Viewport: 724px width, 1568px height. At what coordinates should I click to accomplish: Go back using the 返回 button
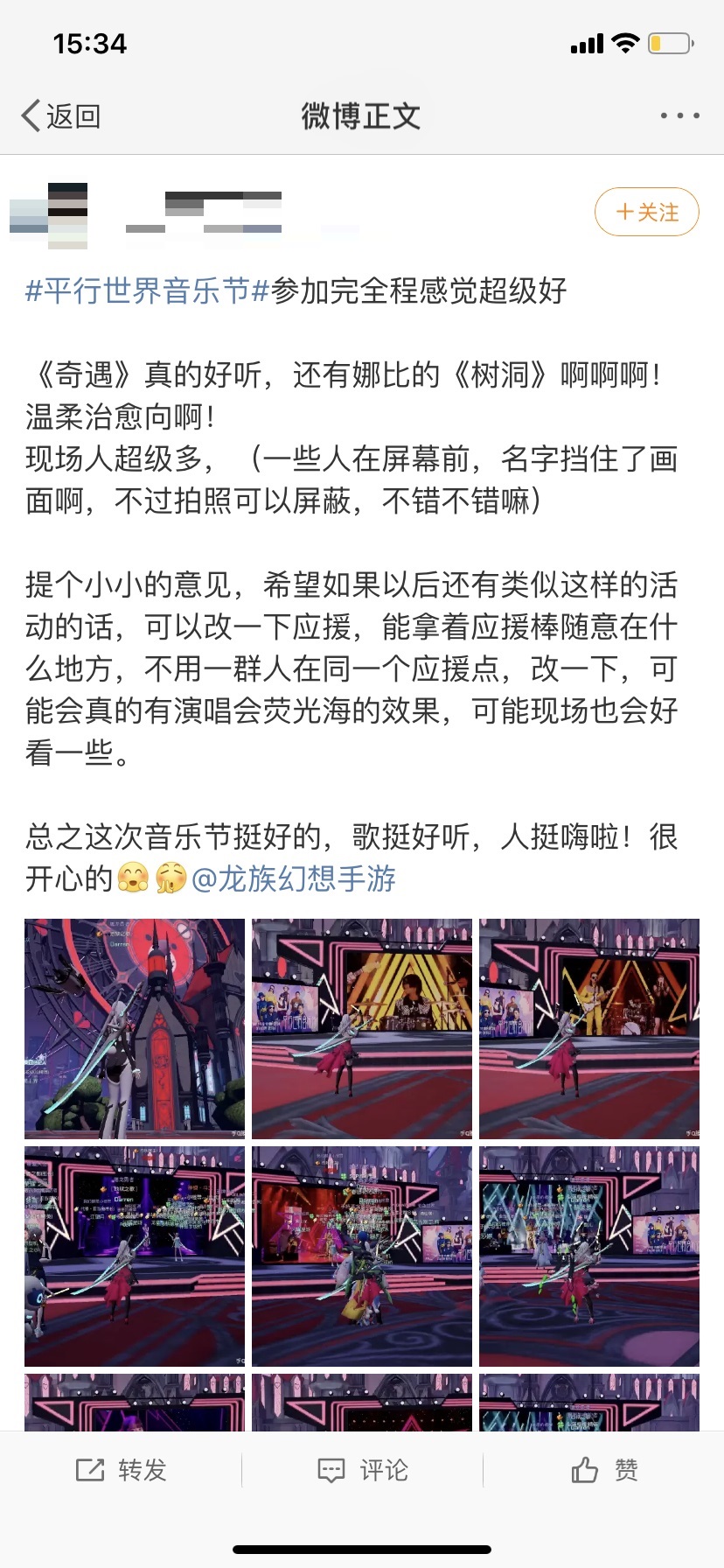(61, 115)
